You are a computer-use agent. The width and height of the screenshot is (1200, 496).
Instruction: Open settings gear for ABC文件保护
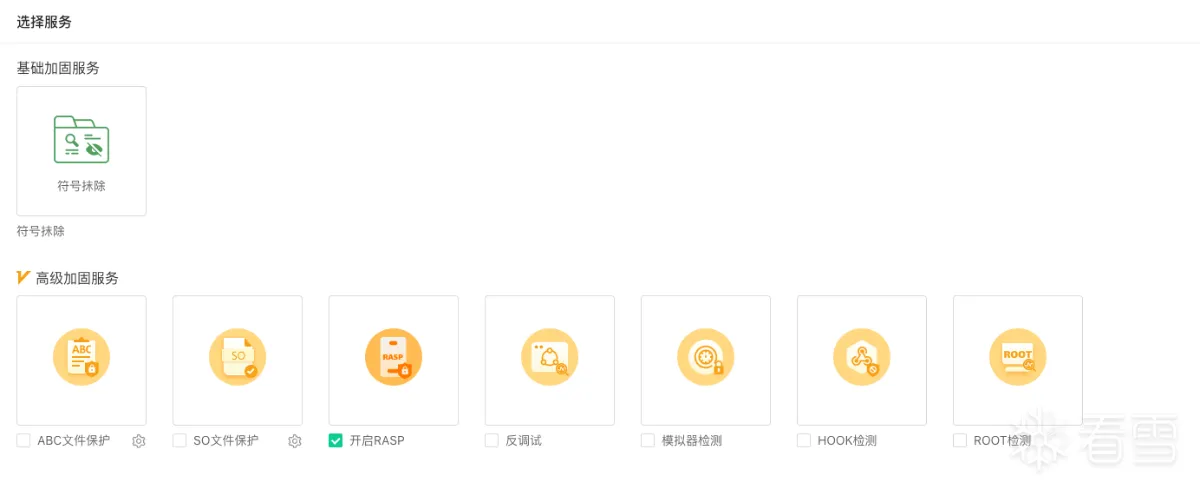(139, 441)
